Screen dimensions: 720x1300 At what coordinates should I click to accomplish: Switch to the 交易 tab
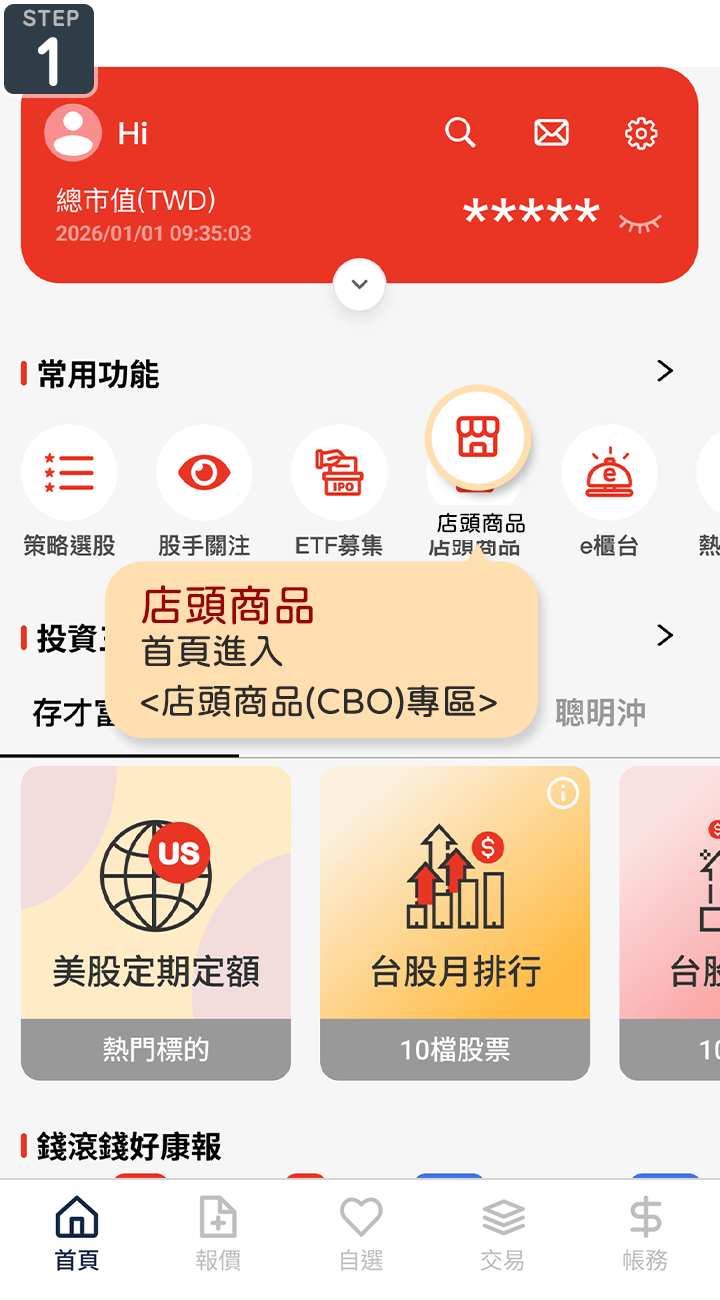(503, 1232)
